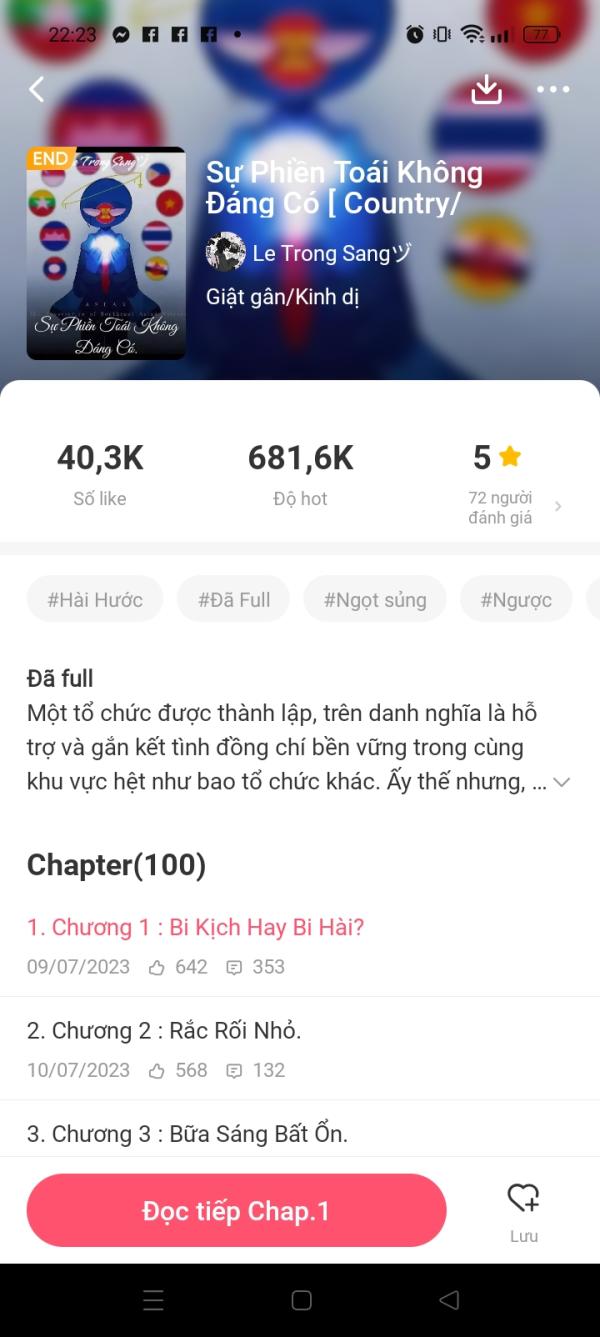The height and width of the screenshot is (1337, 600).
Task: Continue reading with Đọc tiếp Chap.1
Action: tap(236, 1211)
